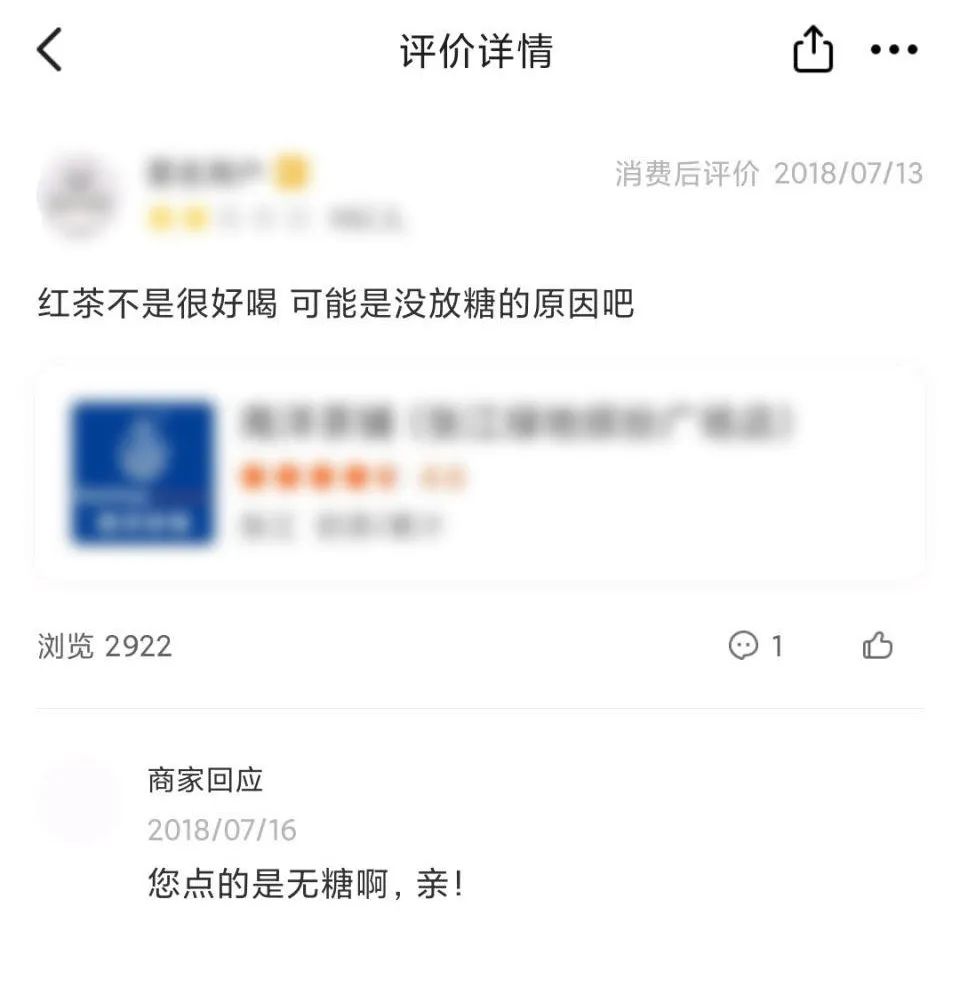Open the blurred shop card
The width and height of the screenshot is (960, 983).
[x=480, y=472]
